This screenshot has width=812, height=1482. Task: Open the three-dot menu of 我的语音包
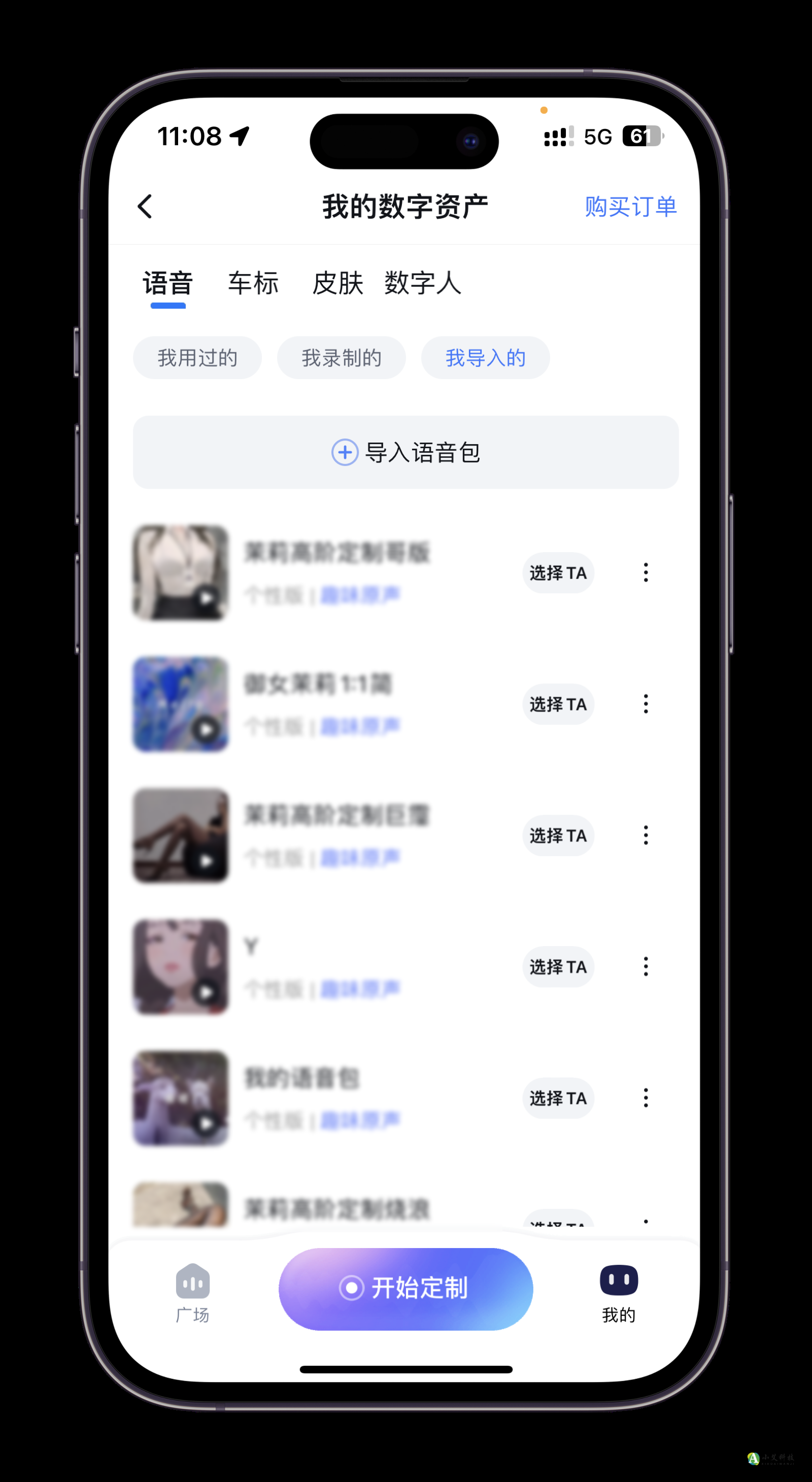pos(646,1098)
